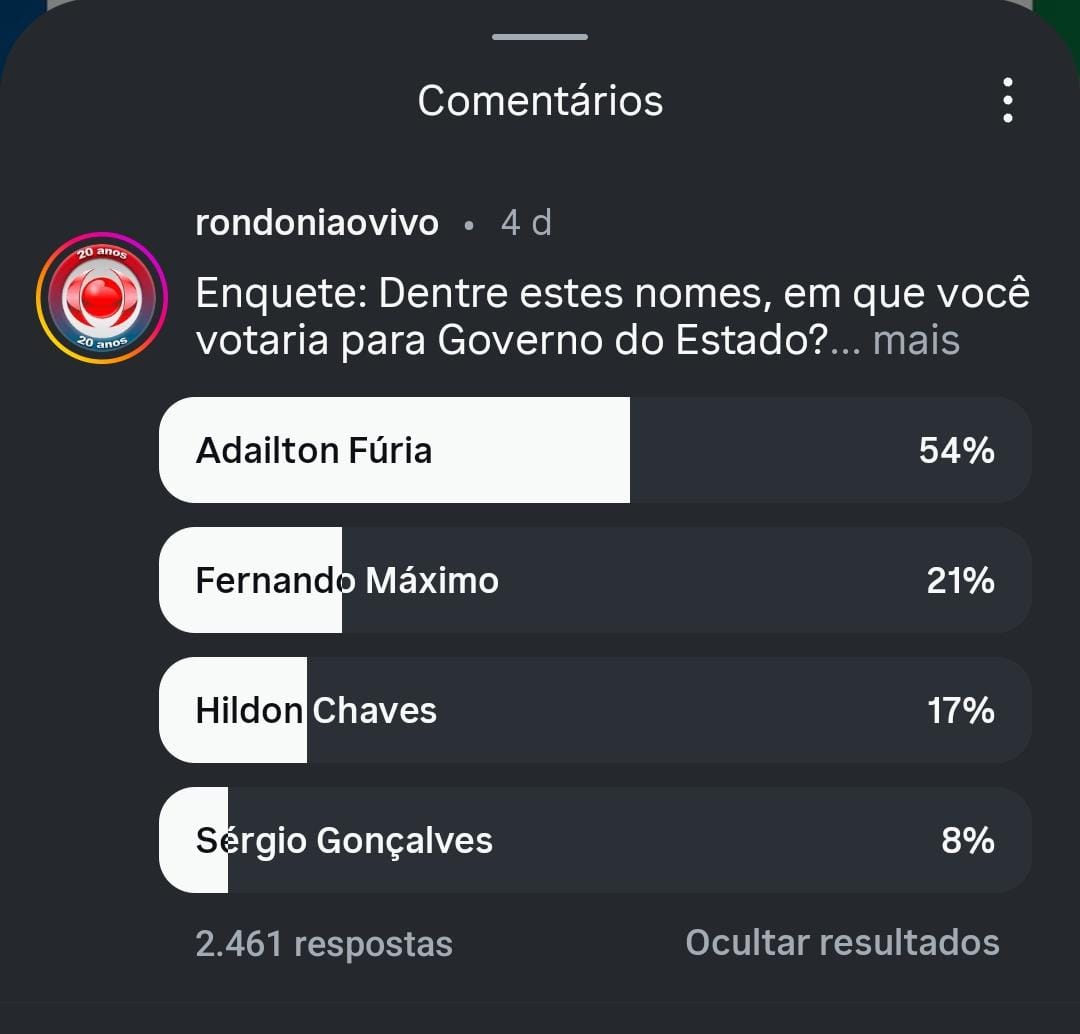The width and height of the screenshot is (1080, 1034).
Task: Open the rondoniaovivo username
Action: click(x=317, y=222)
